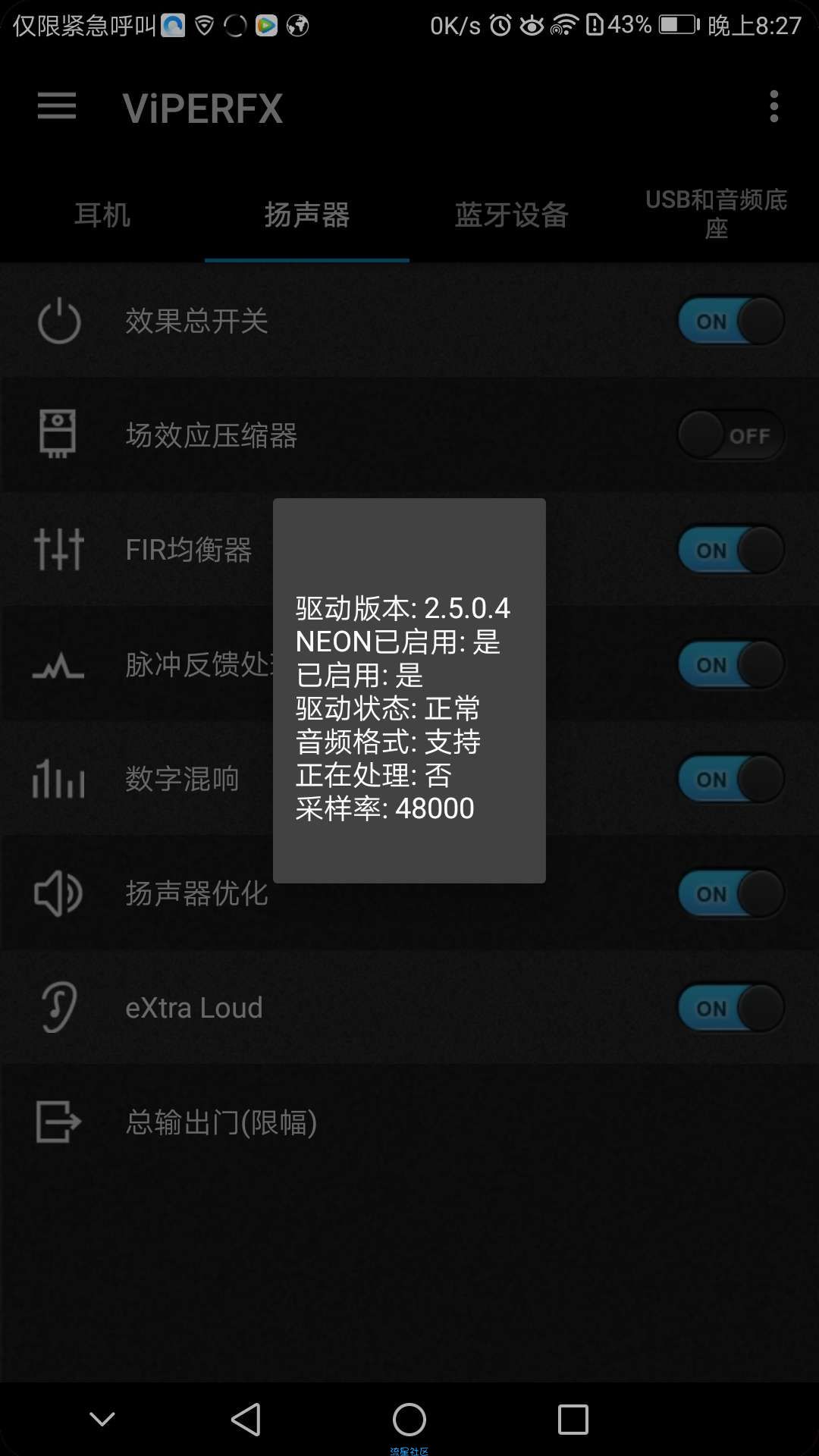Switch to the 蓝牙设备 tab
Screen dimensions: 819x1456
click(512, 215)
